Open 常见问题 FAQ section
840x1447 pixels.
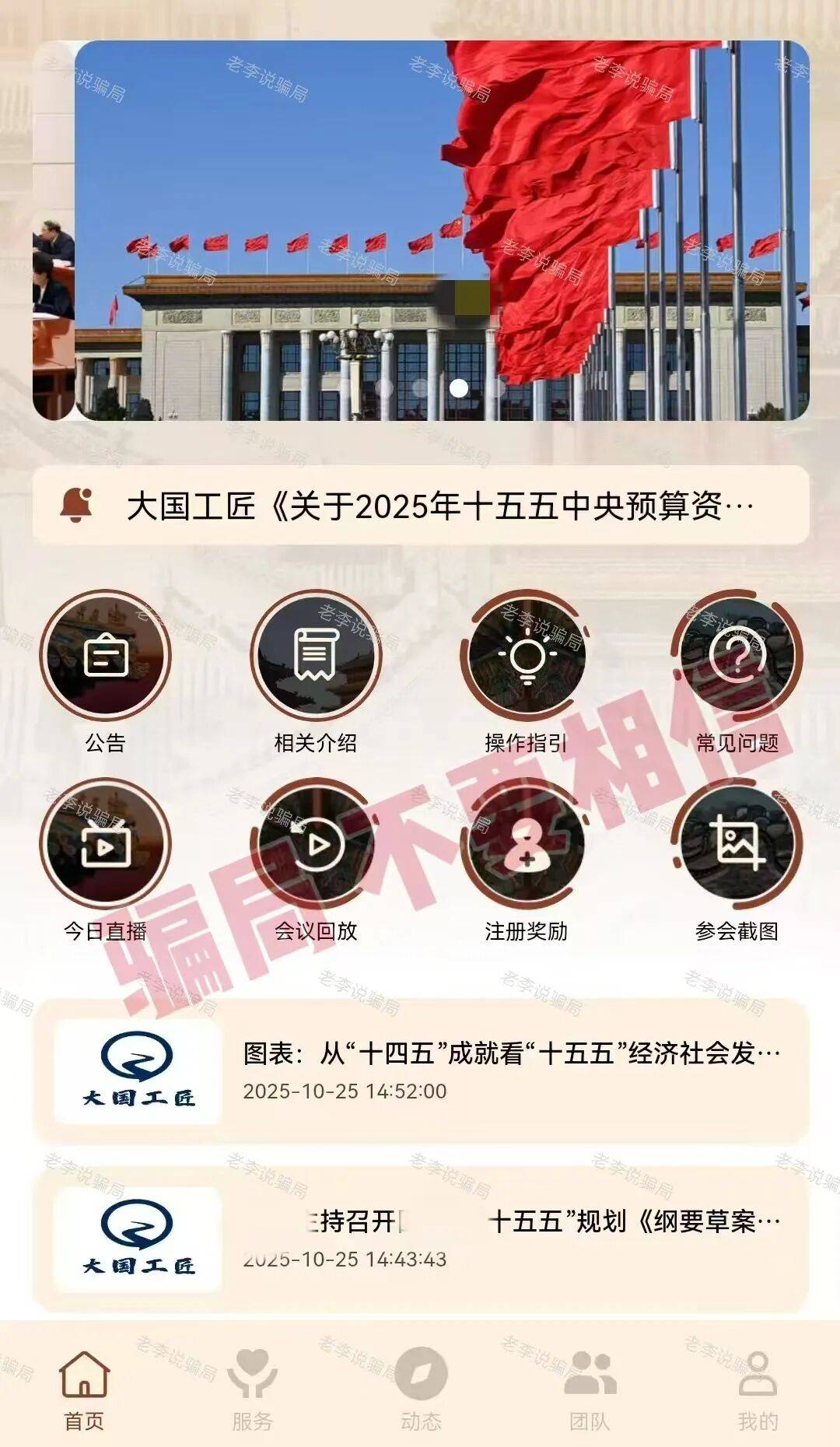click(x=737, y=655)
